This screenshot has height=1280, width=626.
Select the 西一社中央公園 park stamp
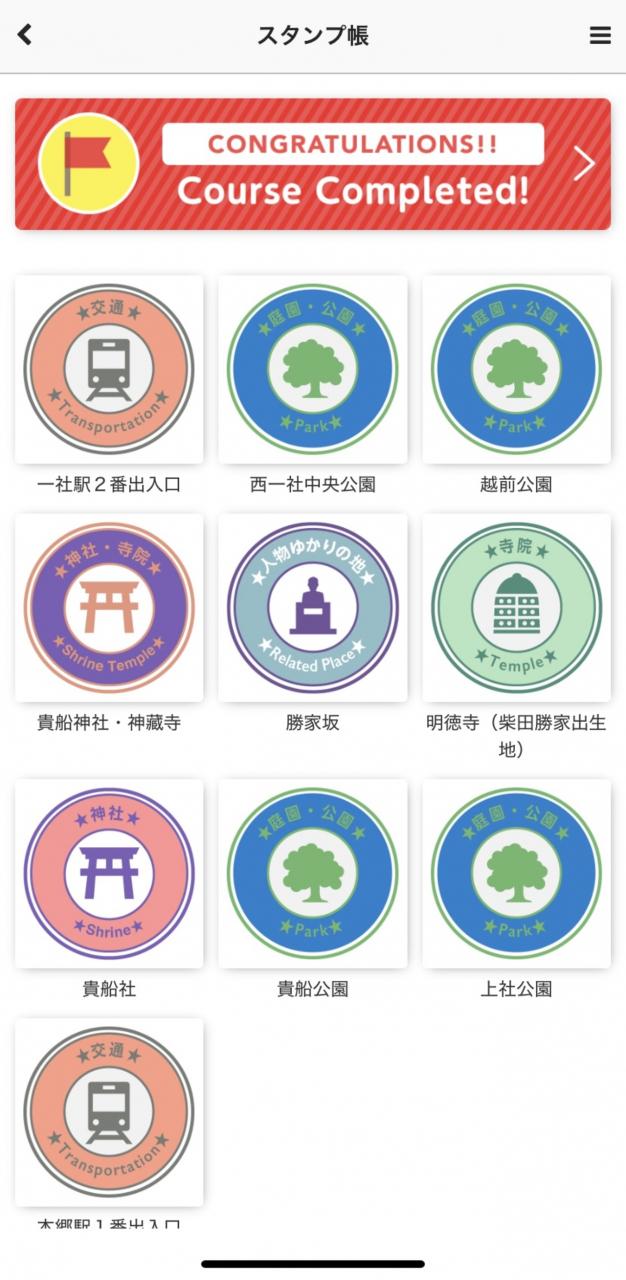(313, 370)
